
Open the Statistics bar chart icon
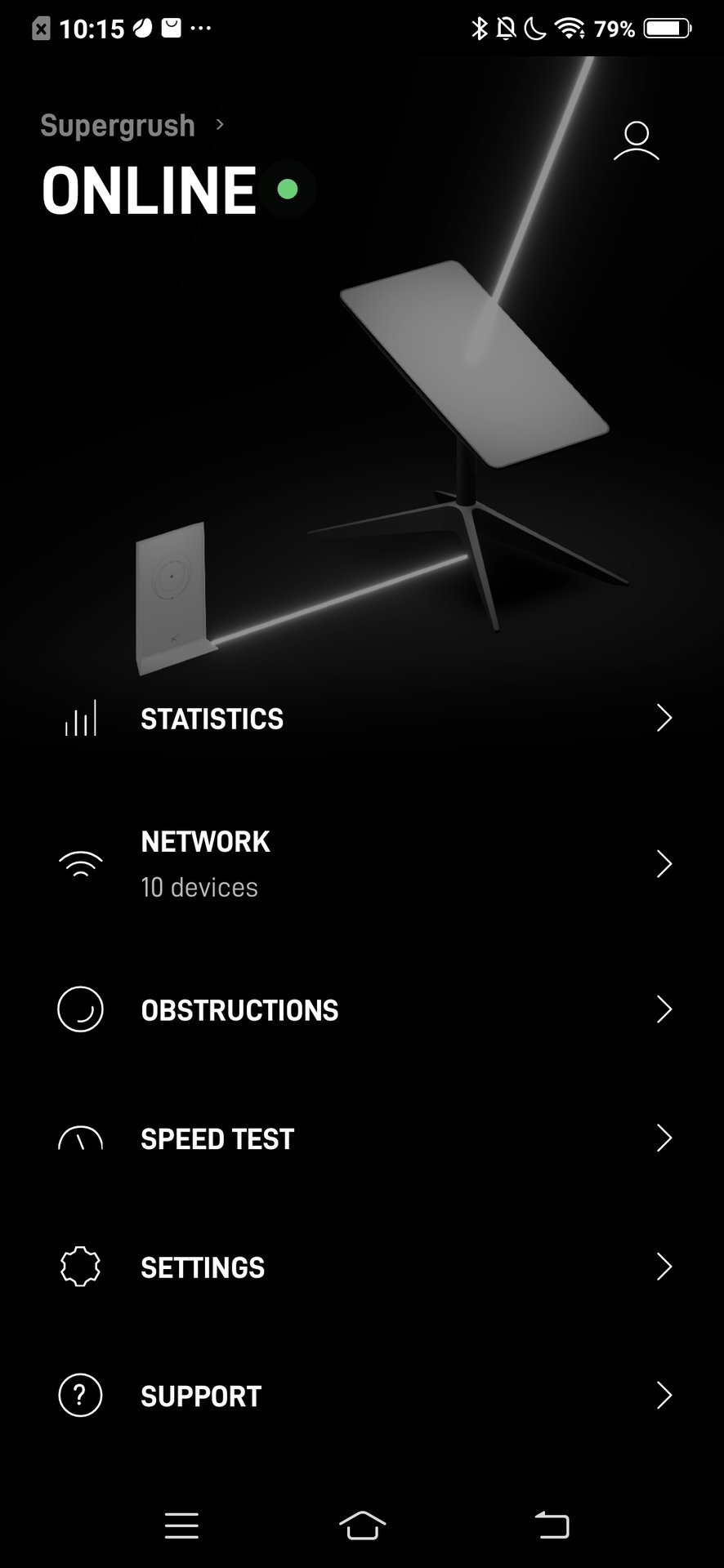[80, 718]
